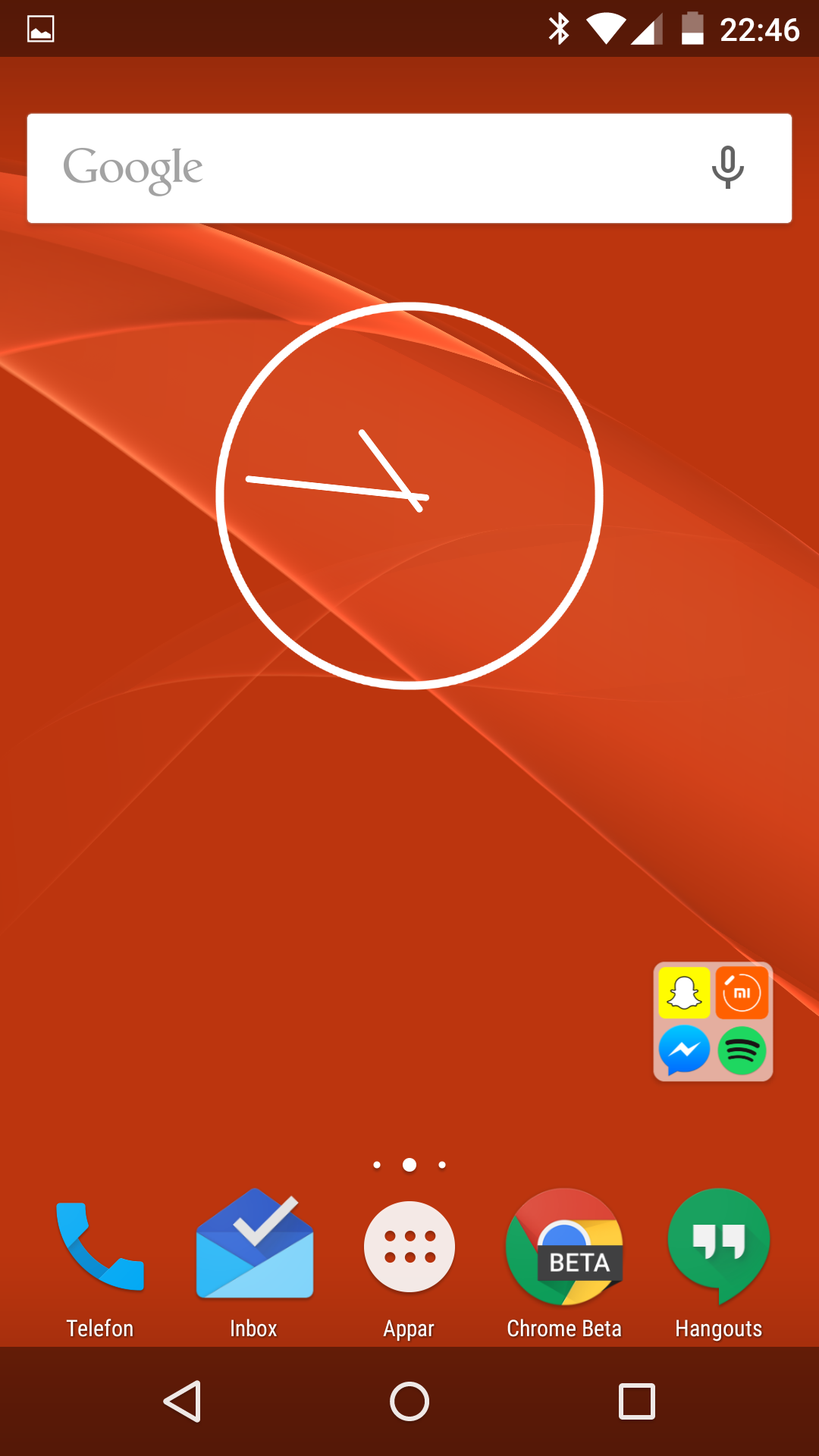Start voice search with the microphone
Viewport: 819px width, 1456px height.
point(727,168)
